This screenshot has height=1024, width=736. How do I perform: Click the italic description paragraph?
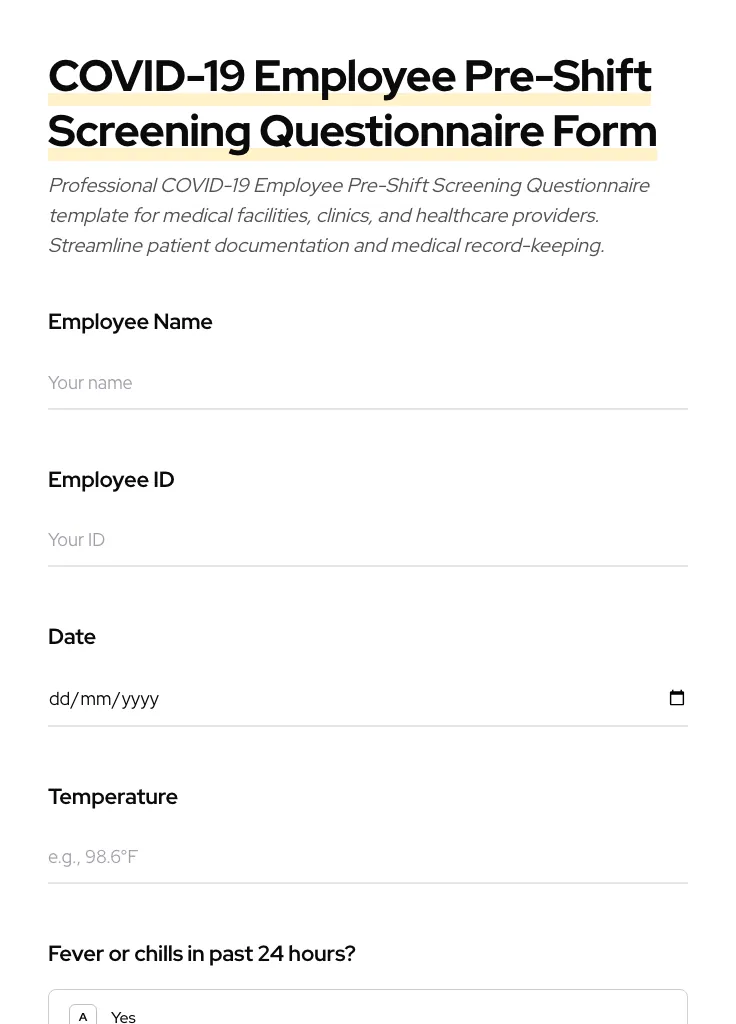coord(349,214)
